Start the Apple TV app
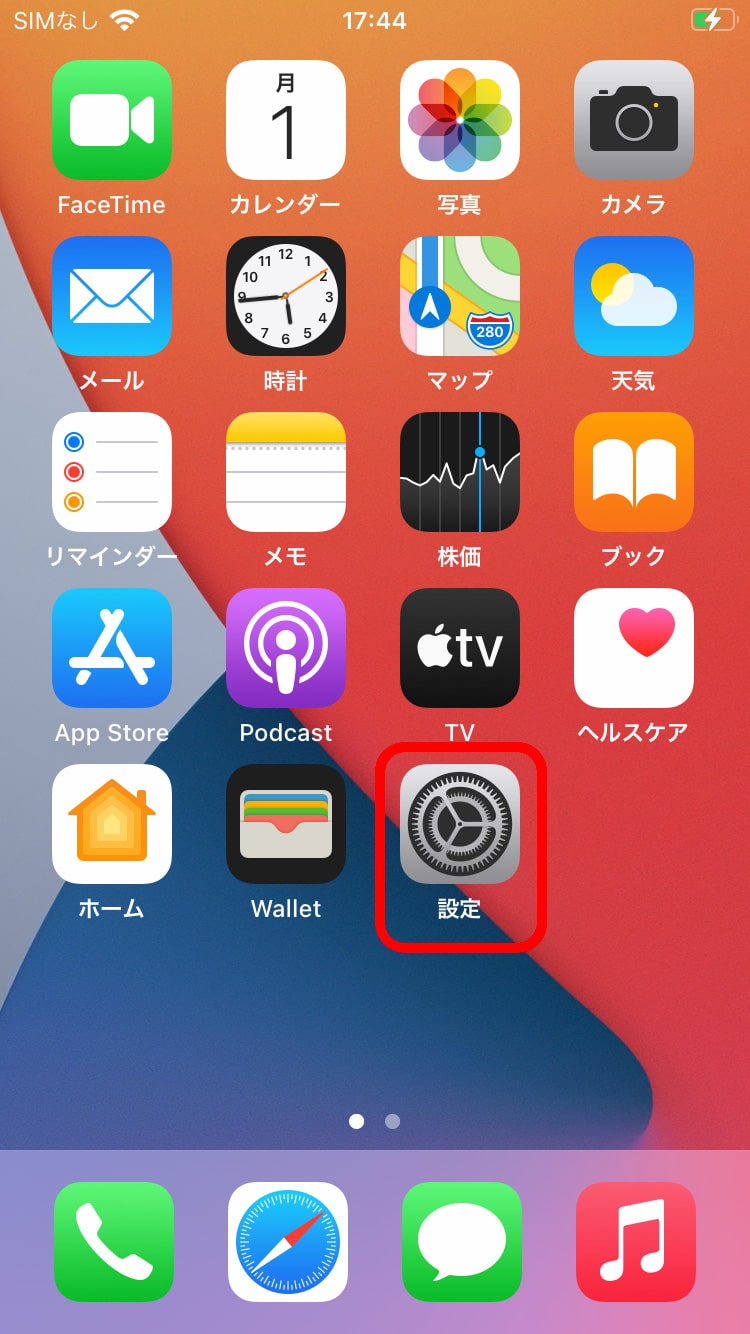Viewport: 750px width, 1334px height. pos(460,648)
